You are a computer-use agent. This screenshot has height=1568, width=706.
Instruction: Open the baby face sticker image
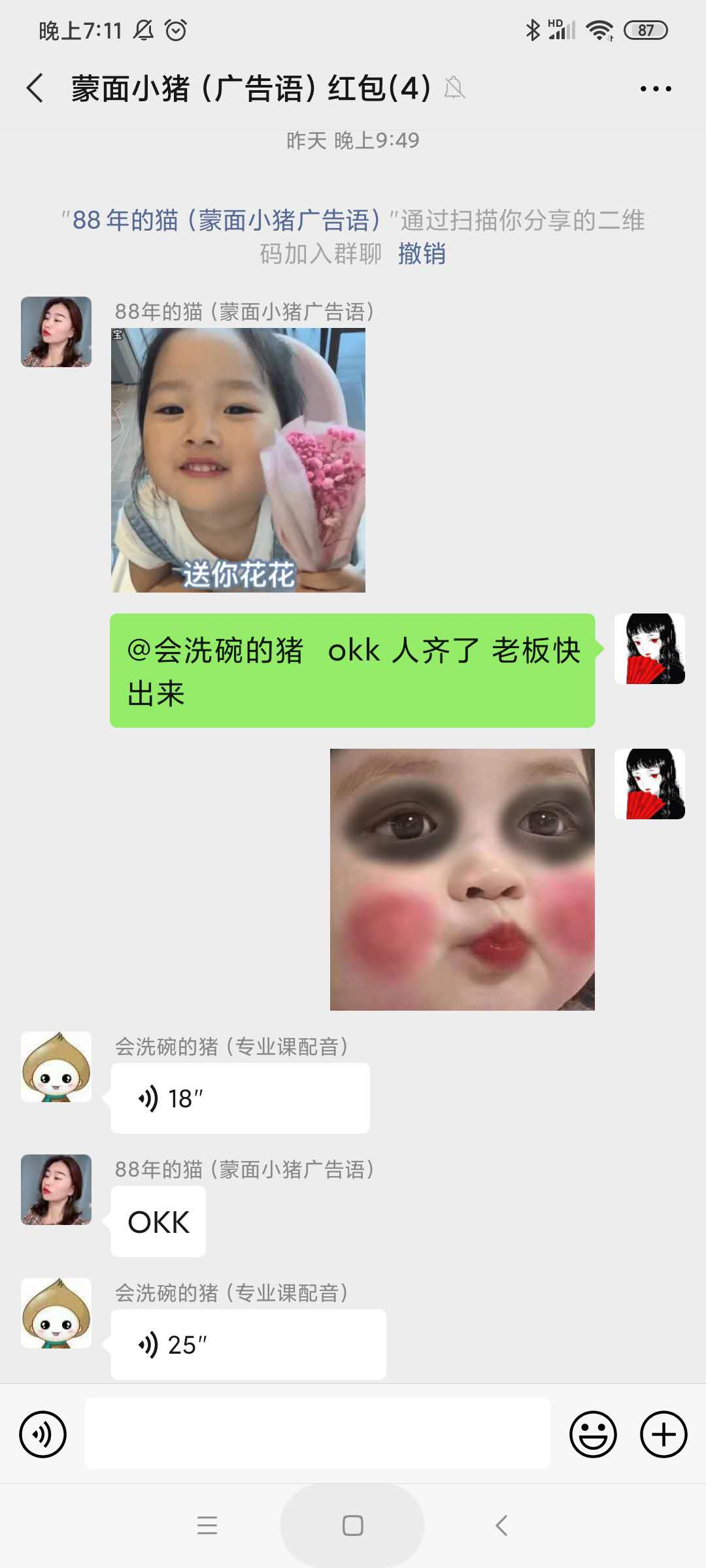click(x=462, y=879)
